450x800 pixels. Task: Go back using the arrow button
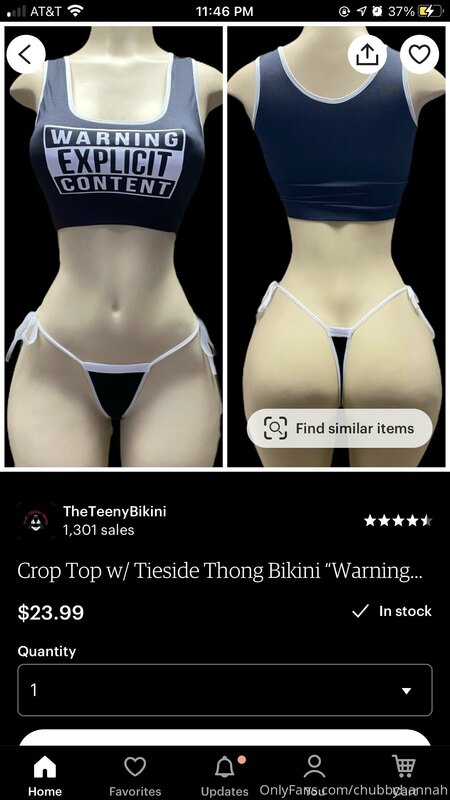(x=26, y=55)
